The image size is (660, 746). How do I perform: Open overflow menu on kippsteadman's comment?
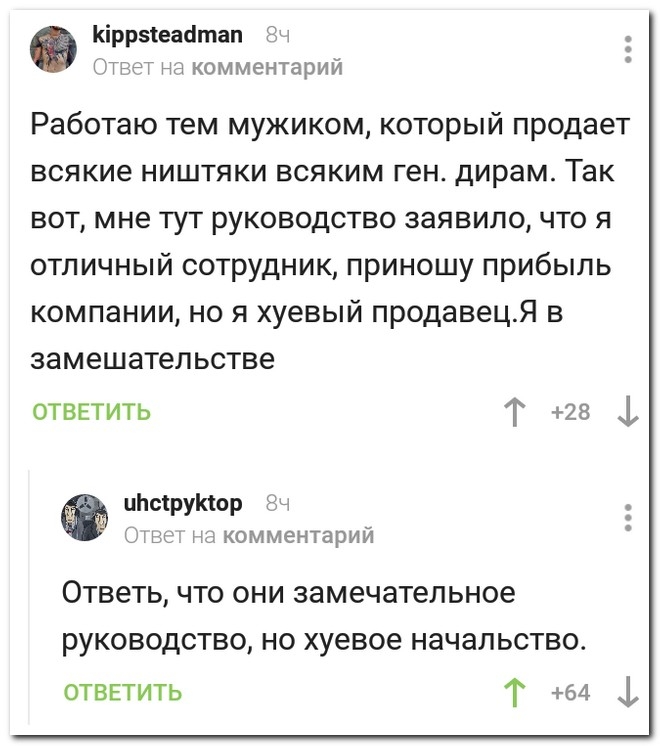tap(627, 49)
